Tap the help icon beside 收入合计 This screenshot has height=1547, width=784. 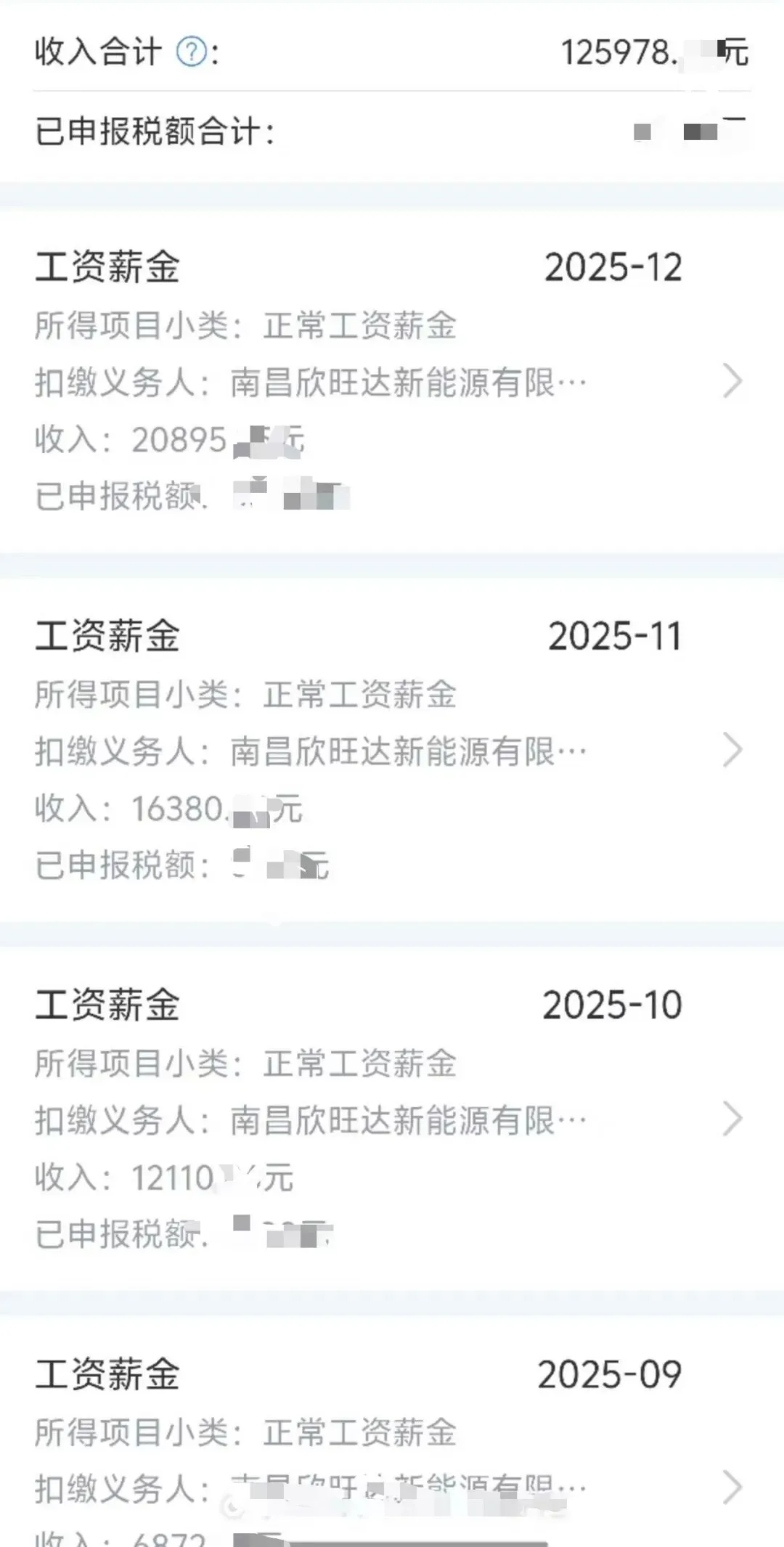192,52
